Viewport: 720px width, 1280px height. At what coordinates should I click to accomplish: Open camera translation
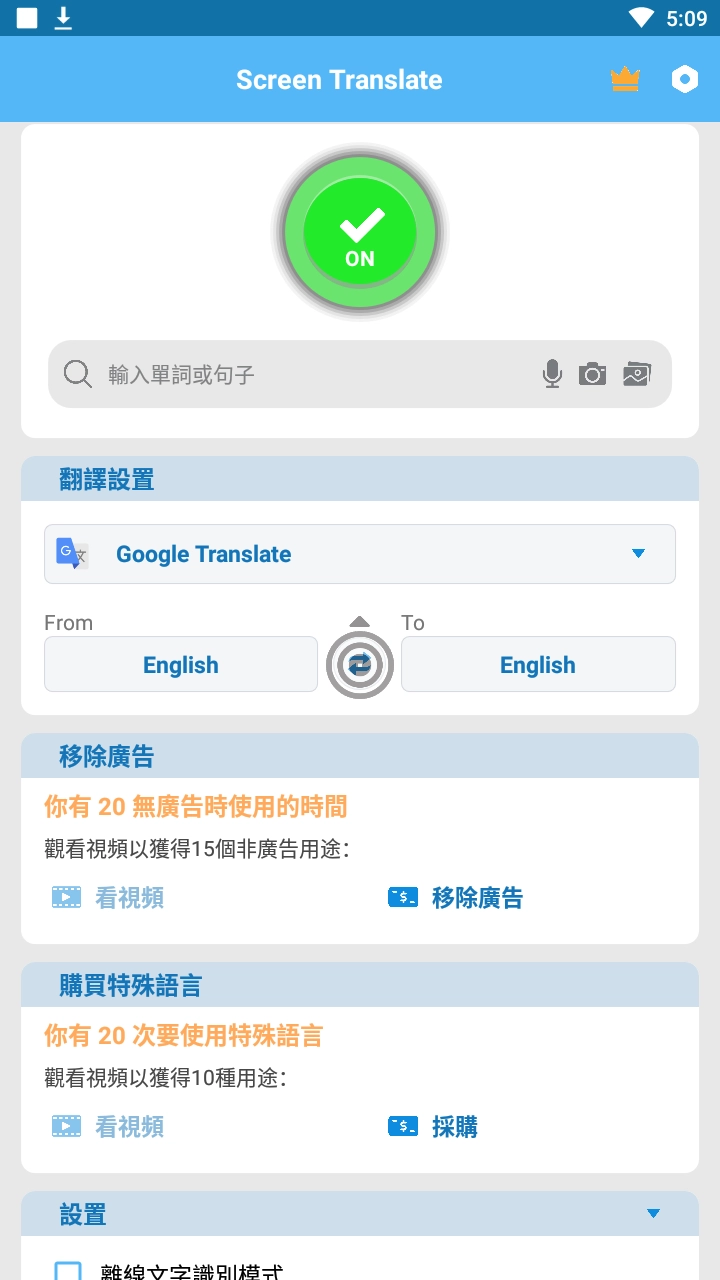(593, 373)
